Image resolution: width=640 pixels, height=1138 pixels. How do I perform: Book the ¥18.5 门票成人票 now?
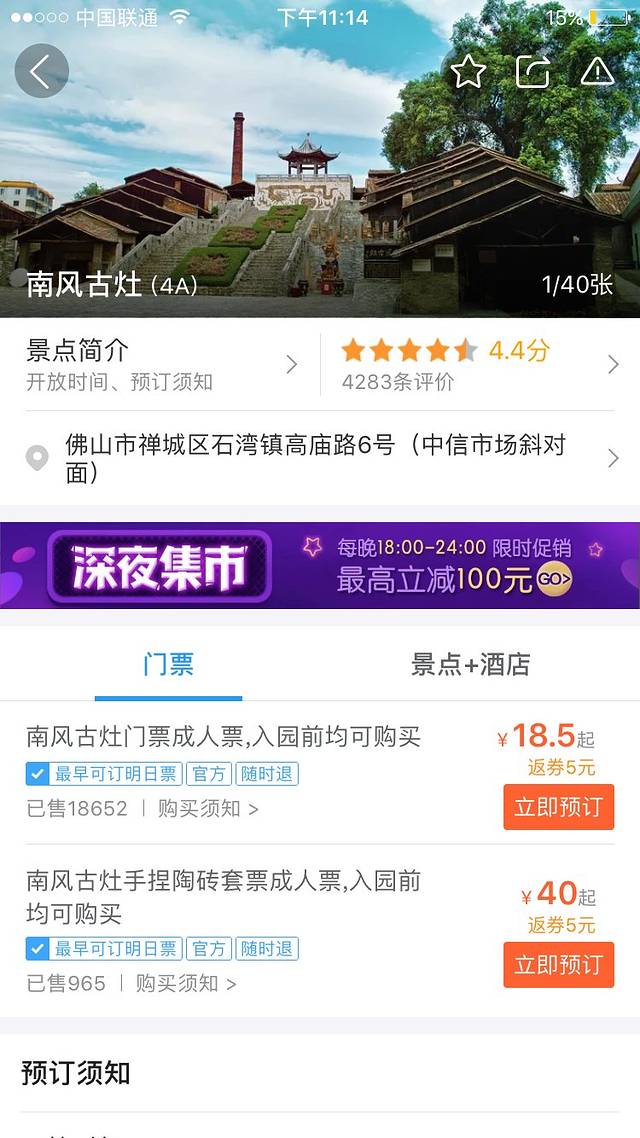pyautogui.click(x=558, y=807)
